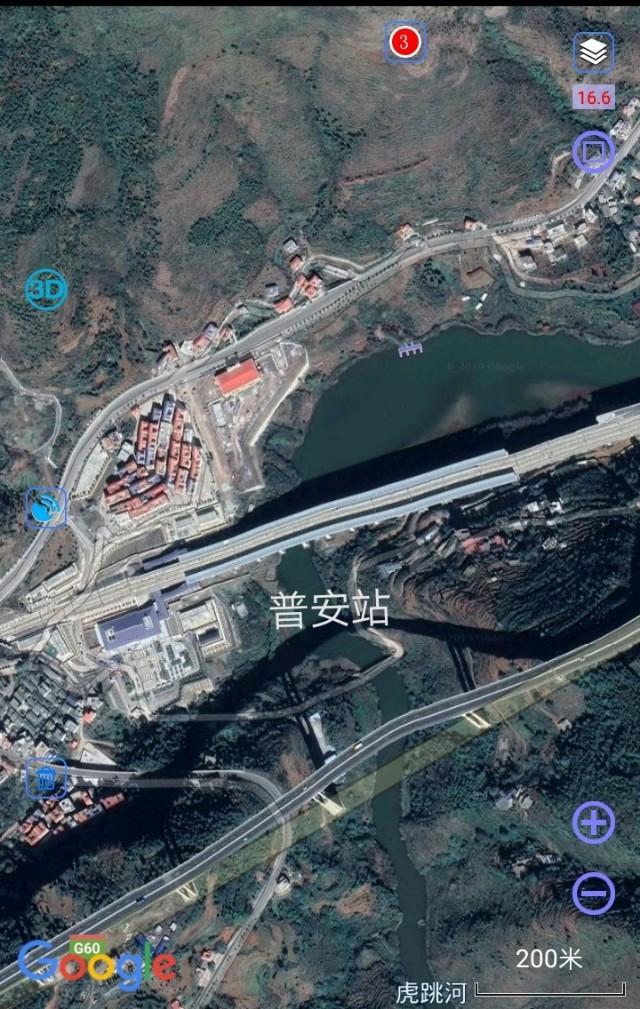Screen dimensions: 640x1009
Task: Open the map layers menu
Action: [x=594, y=53]
